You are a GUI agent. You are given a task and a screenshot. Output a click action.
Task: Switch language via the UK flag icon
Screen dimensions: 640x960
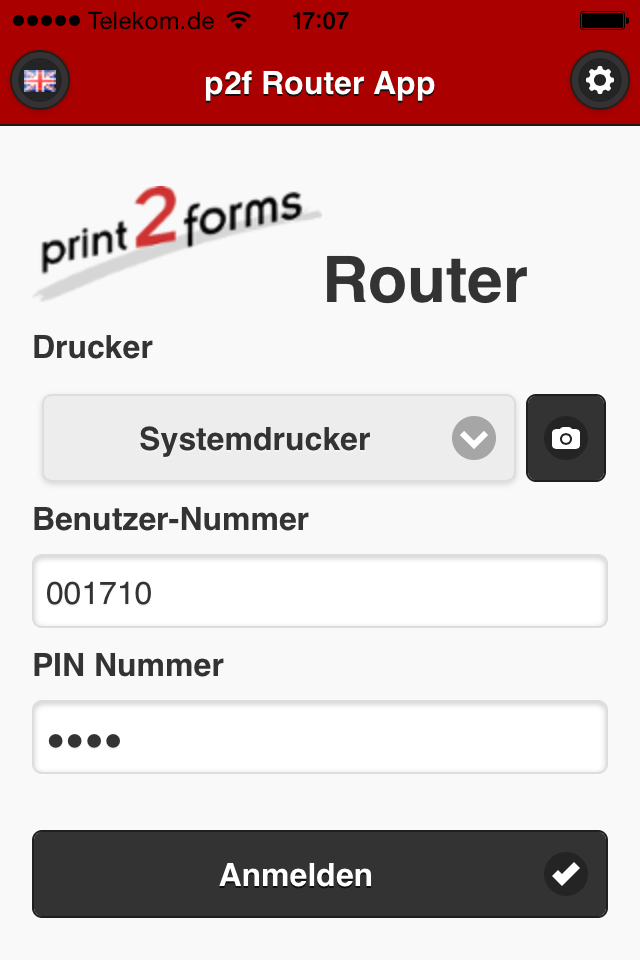(40, 80)
